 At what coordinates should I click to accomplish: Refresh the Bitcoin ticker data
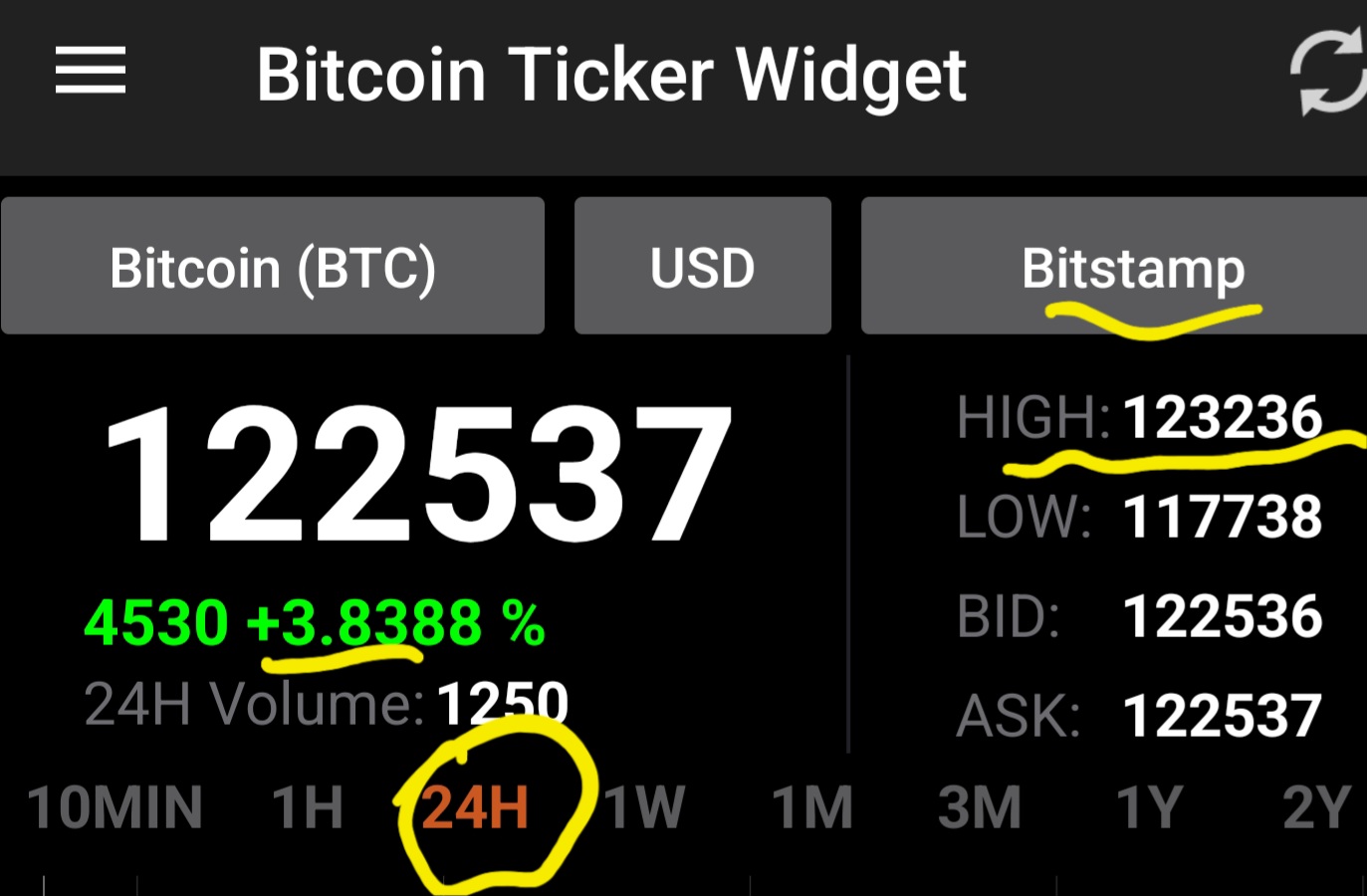click(1328, 72)
